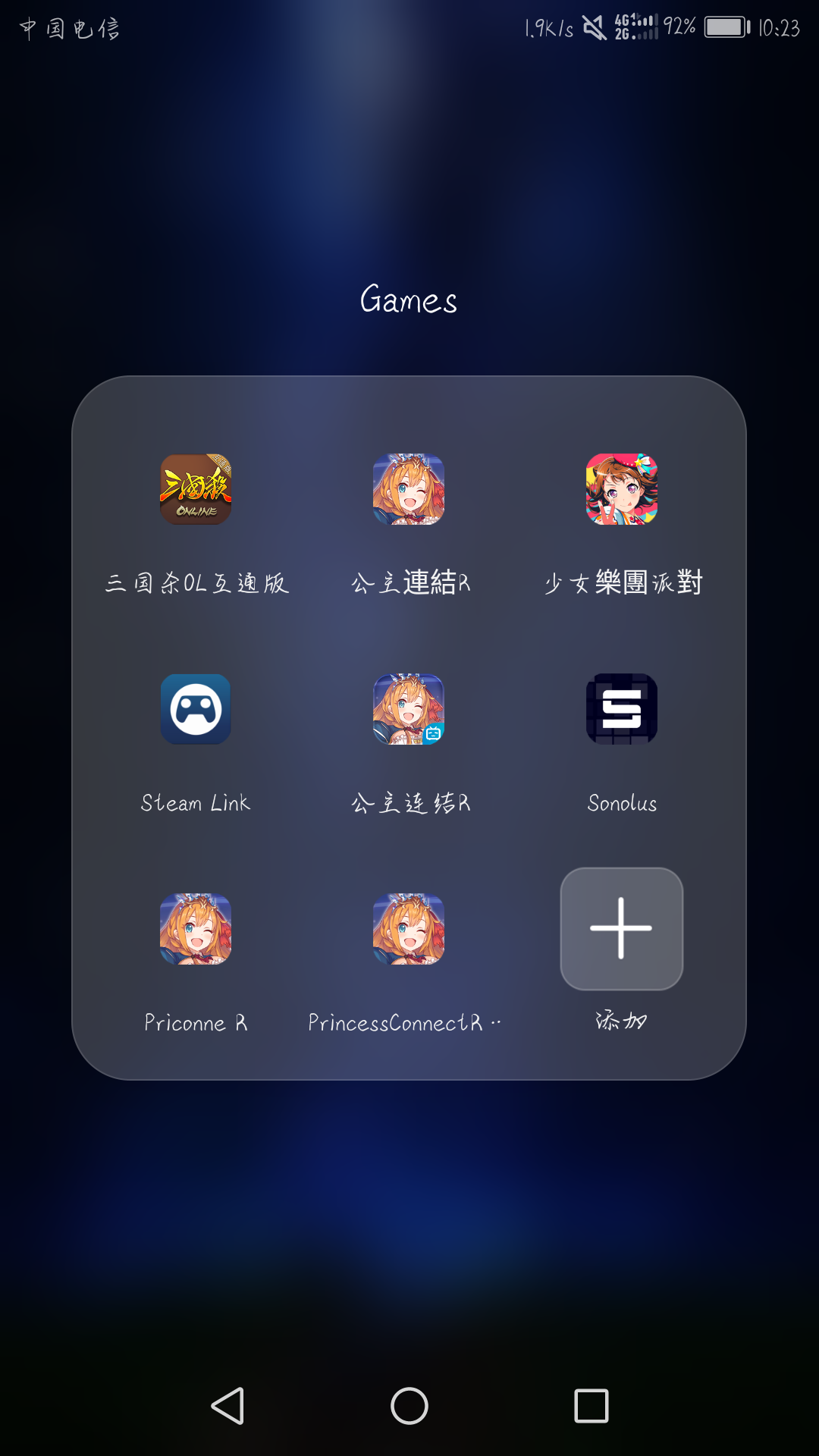Viewport: 819px width, 1456px height.
Task: Tap the 添加 button to add an app
Action: pos(621,930)
